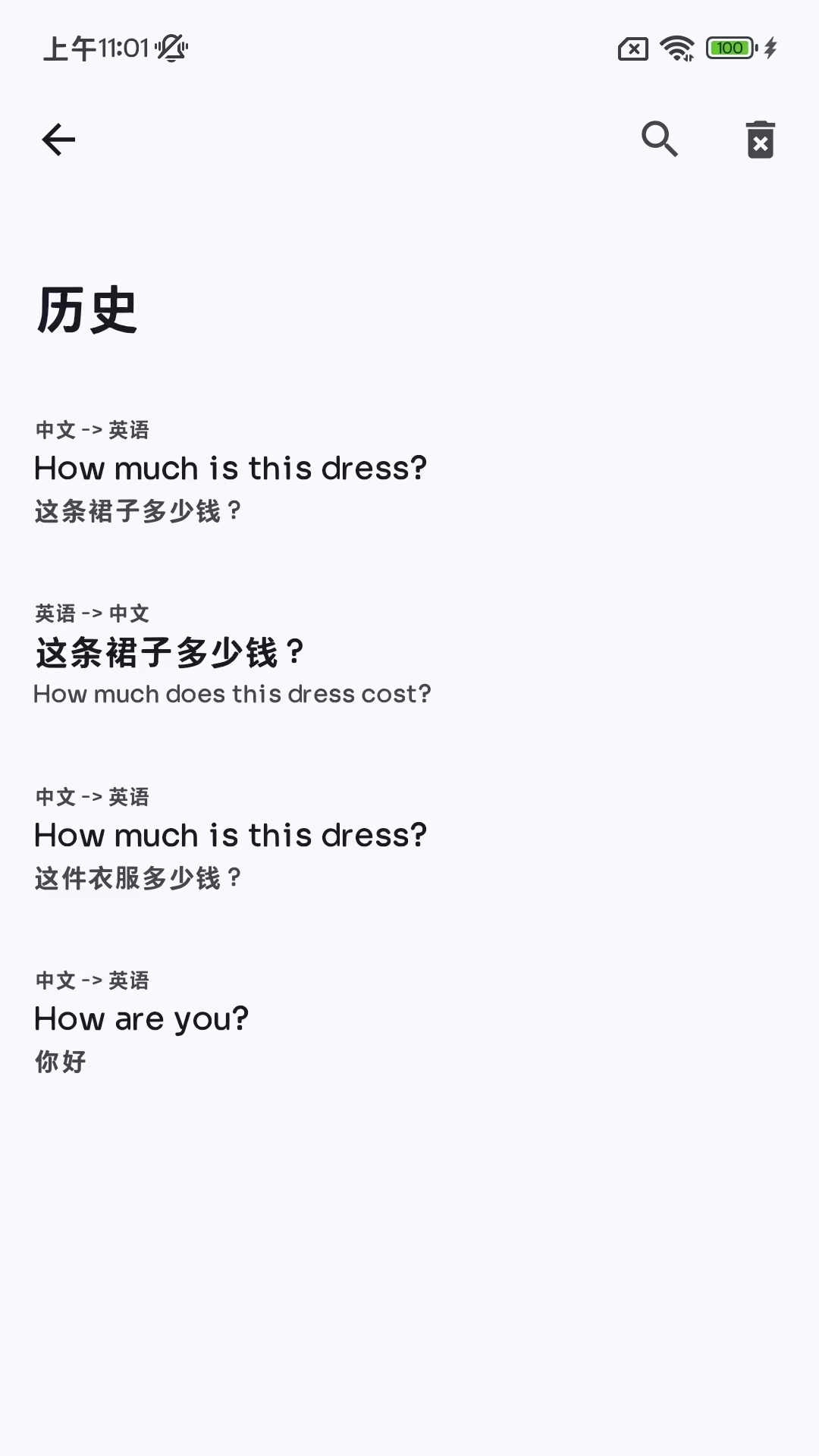Search the translation history
This screenshot has height=1456, width=819.
659,140
